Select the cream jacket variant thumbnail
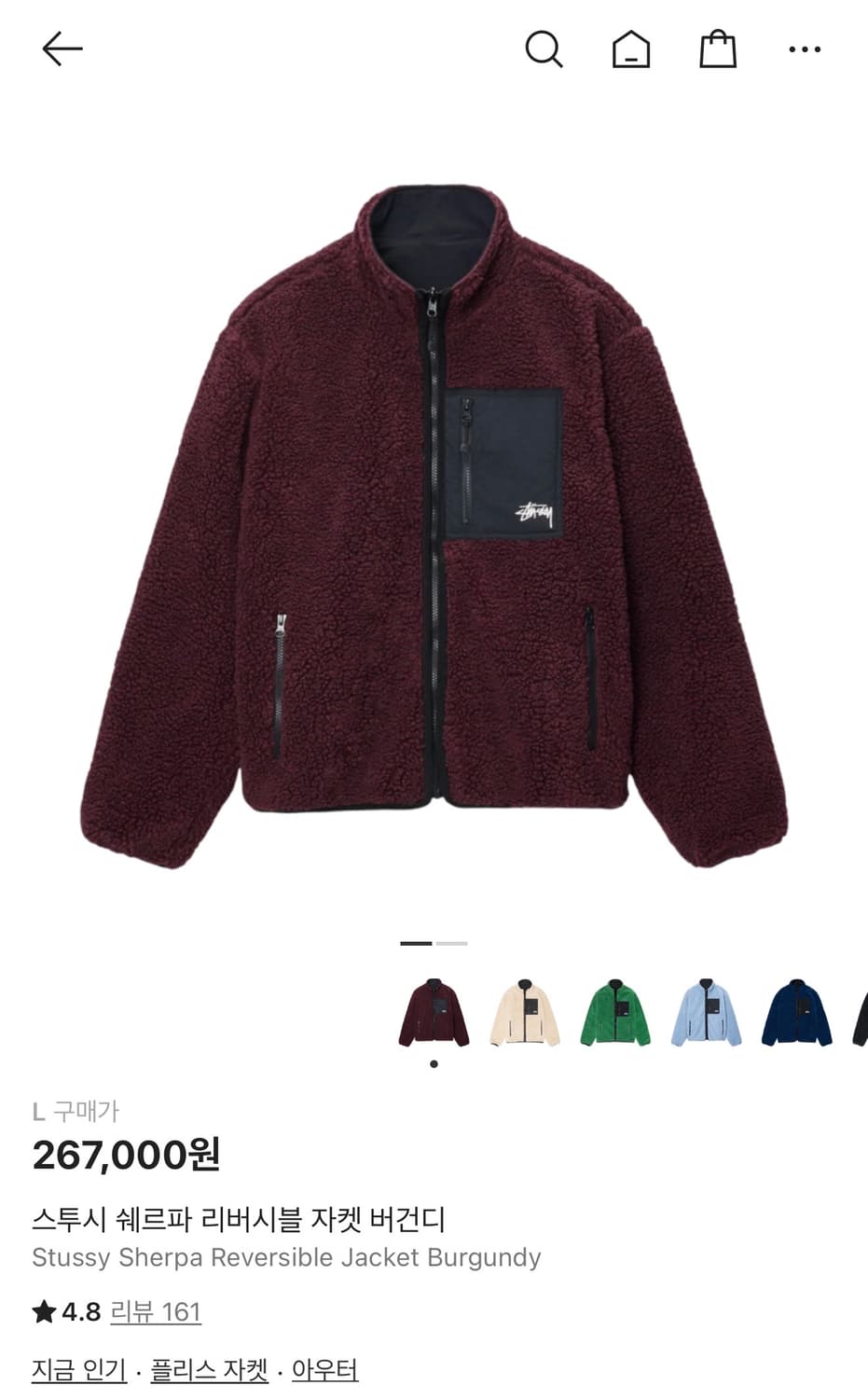The height and width of the screenshot is (1399, 868). click(x=523, y=1014)
